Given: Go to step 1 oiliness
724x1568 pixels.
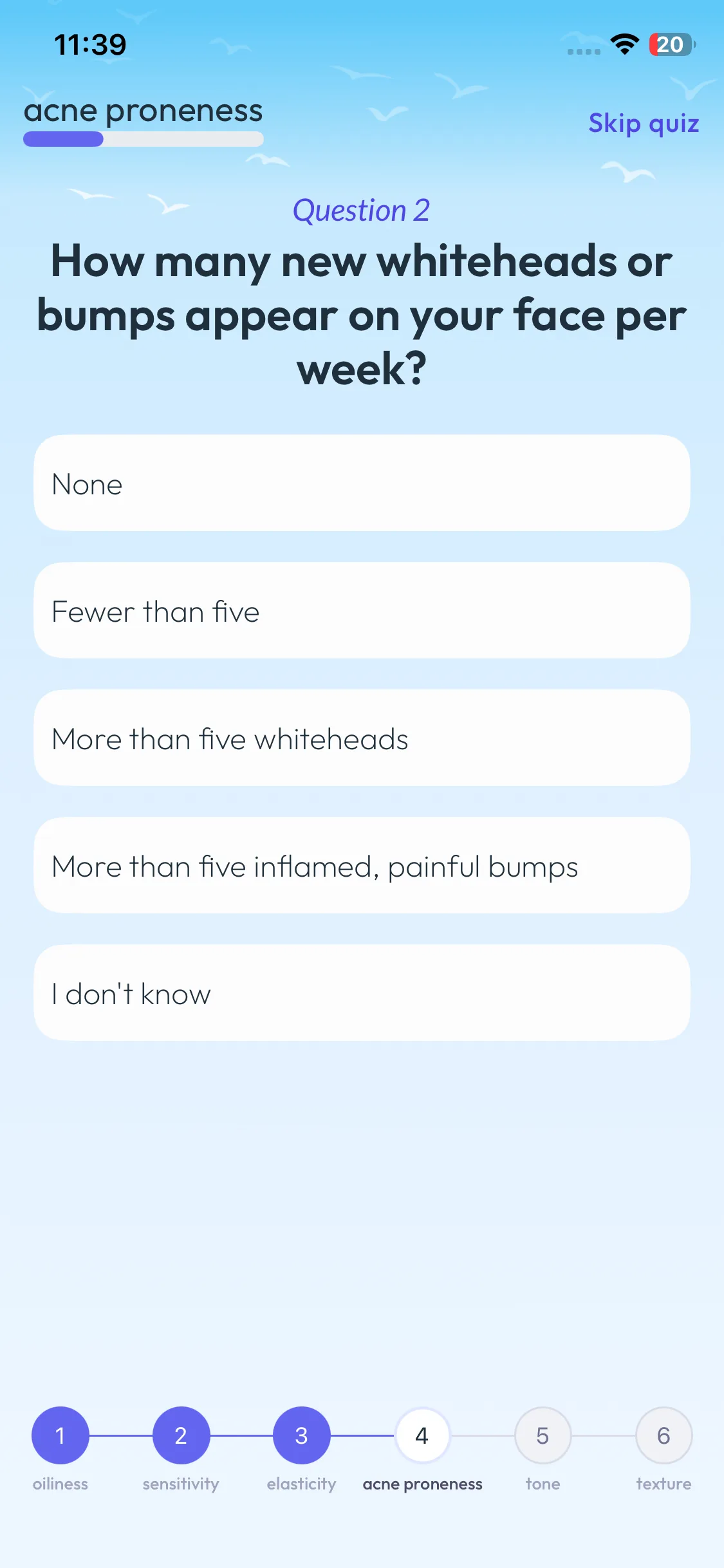Looking at the screenshot, I should [x=60, y=1435].
